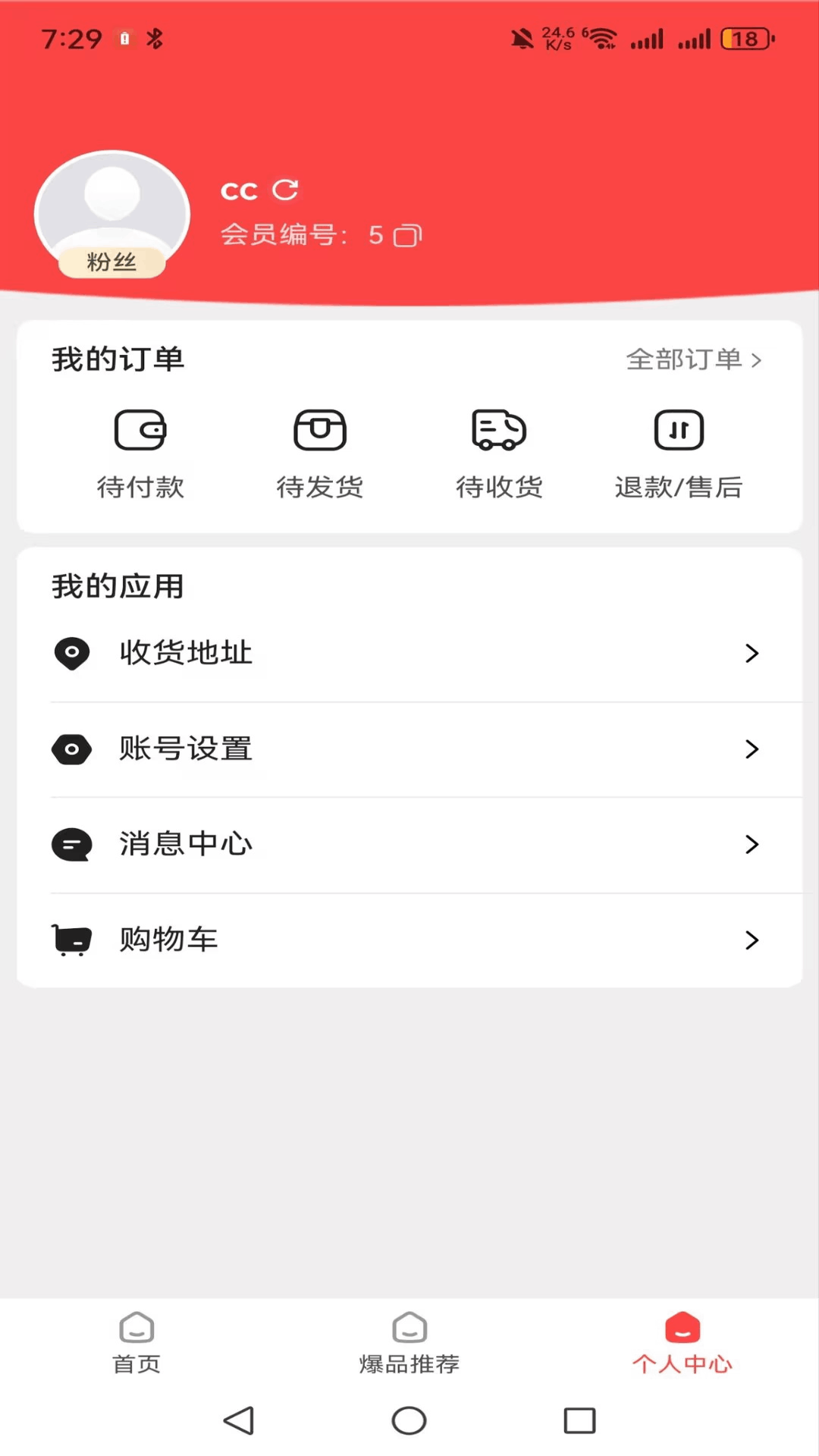Open 待付款 pending payment orders icon
Screen dimensions: 819x1456
(x=141, y=429)
